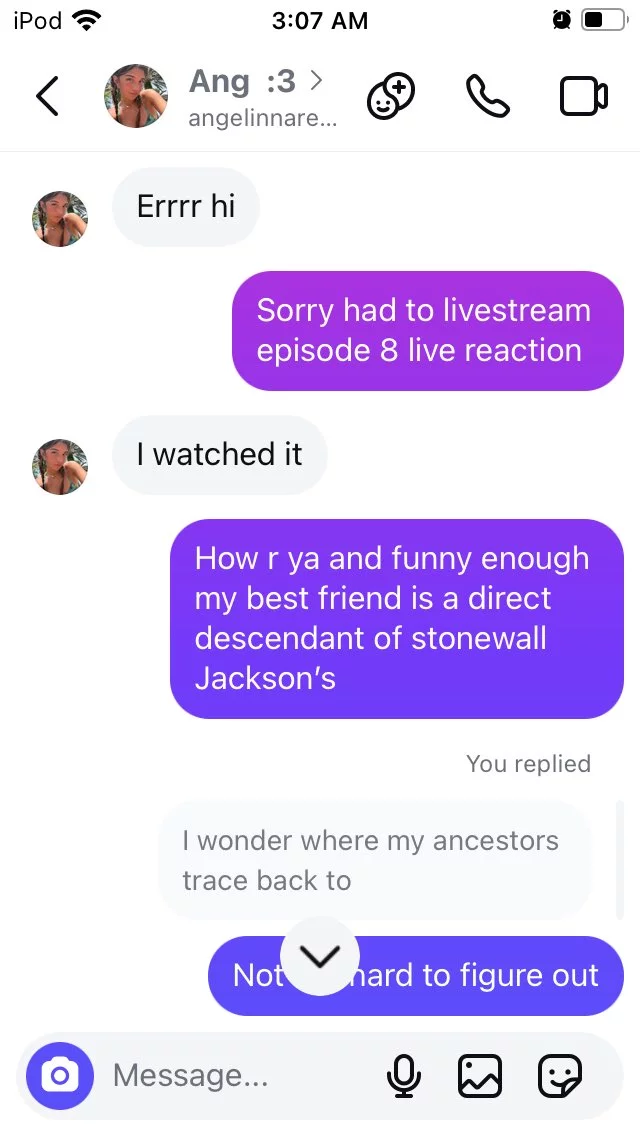Record a voice message with microphone

point(404,1076)
